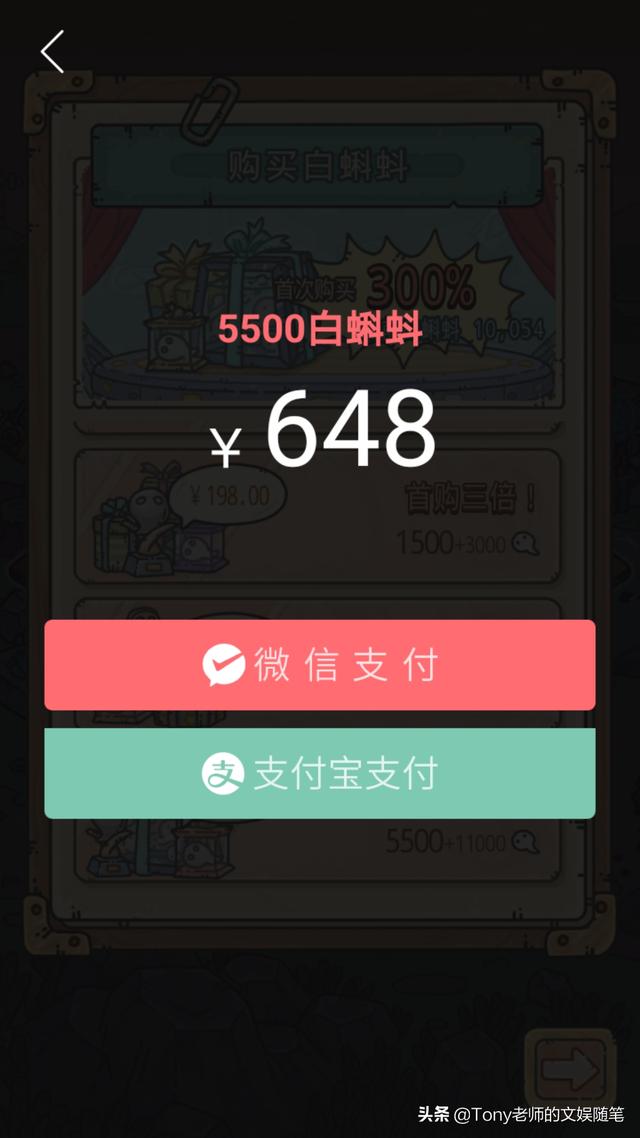Pay with WeChat Pay (微信支付)
The image size is (640, 1138).
[x=320, y=665]
